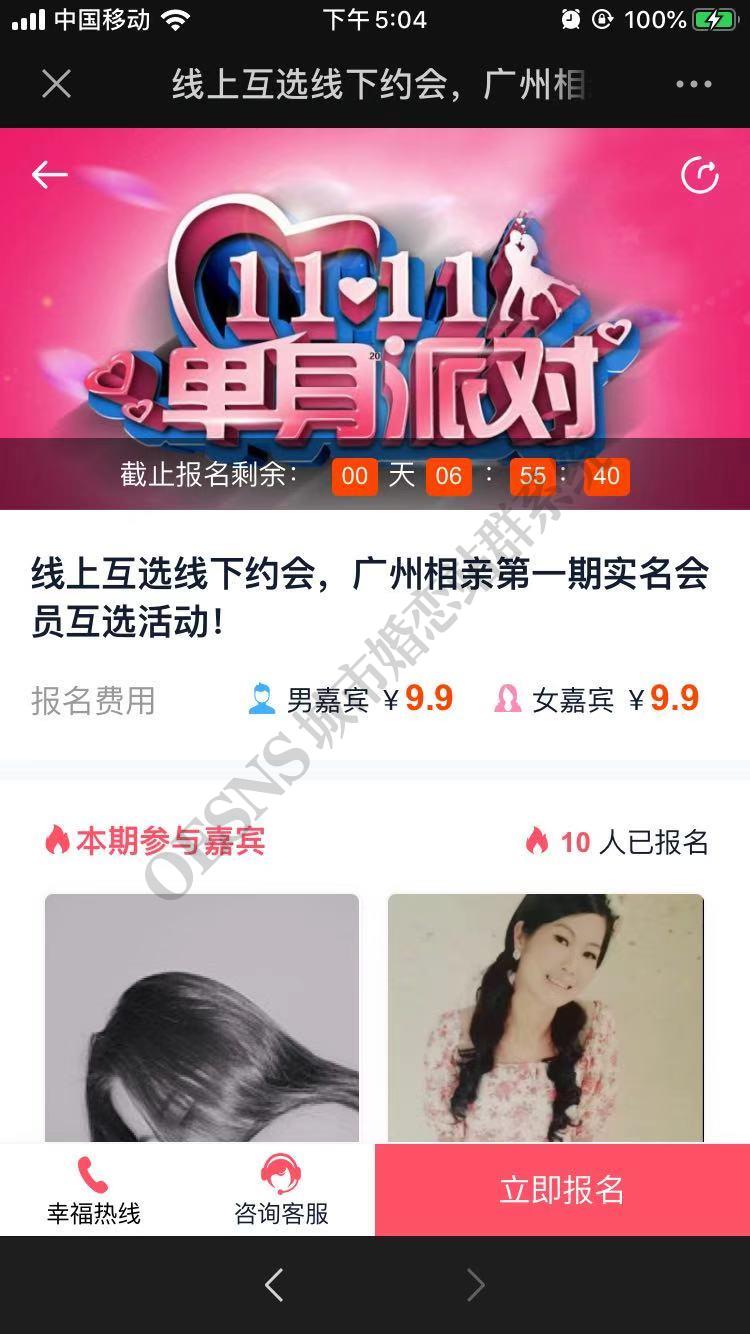Go back using the white arrow on the banner
Screen dimensions: 750x1334
pyautogui.click(x=49, y=175)
